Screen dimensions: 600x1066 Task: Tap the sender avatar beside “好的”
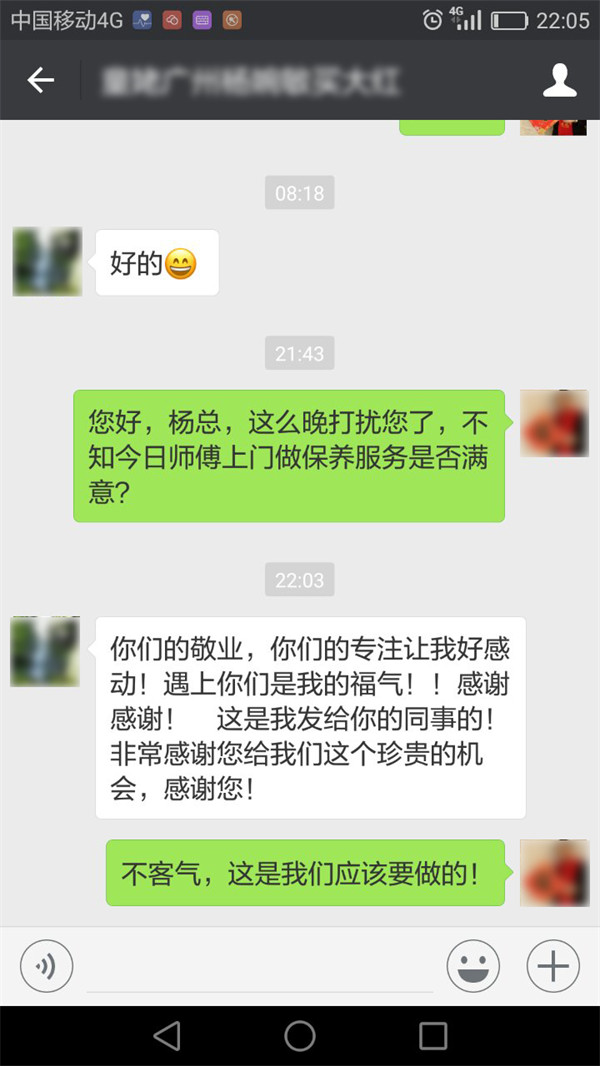click(46, 262)
